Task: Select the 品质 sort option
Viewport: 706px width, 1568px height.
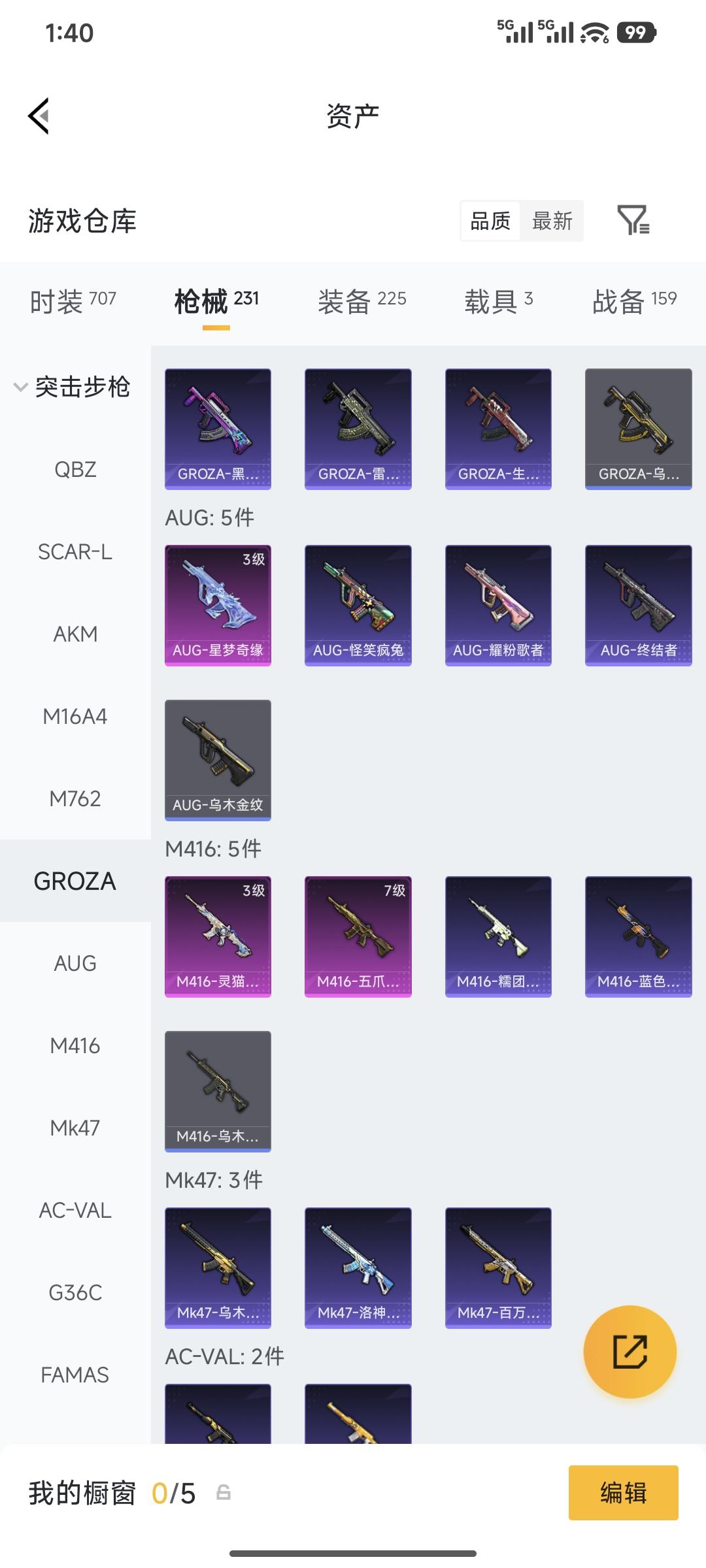Action: pos(490,221)
